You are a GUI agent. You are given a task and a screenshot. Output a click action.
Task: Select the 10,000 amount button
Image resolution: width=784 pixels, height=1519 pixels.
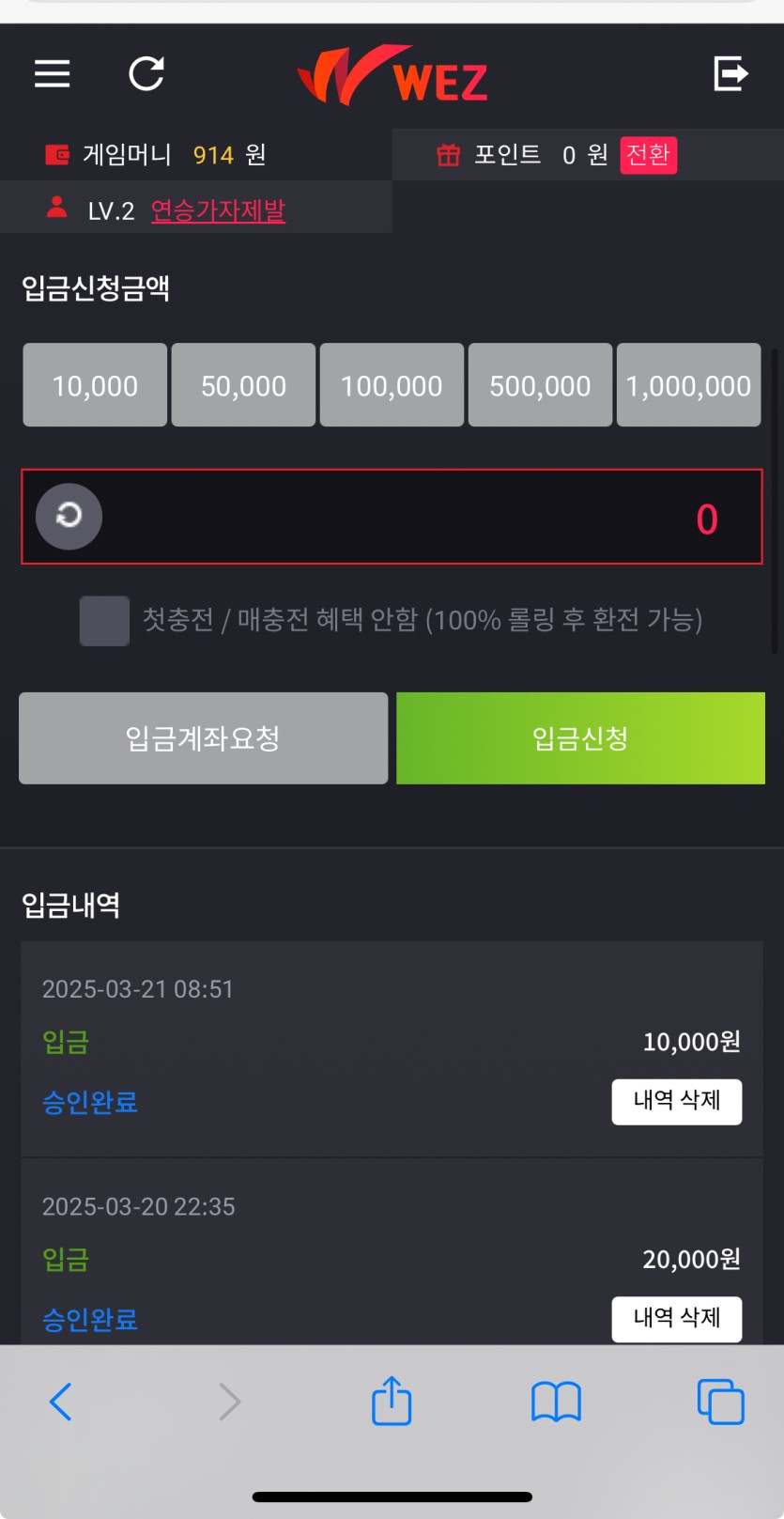click(95, 385)
